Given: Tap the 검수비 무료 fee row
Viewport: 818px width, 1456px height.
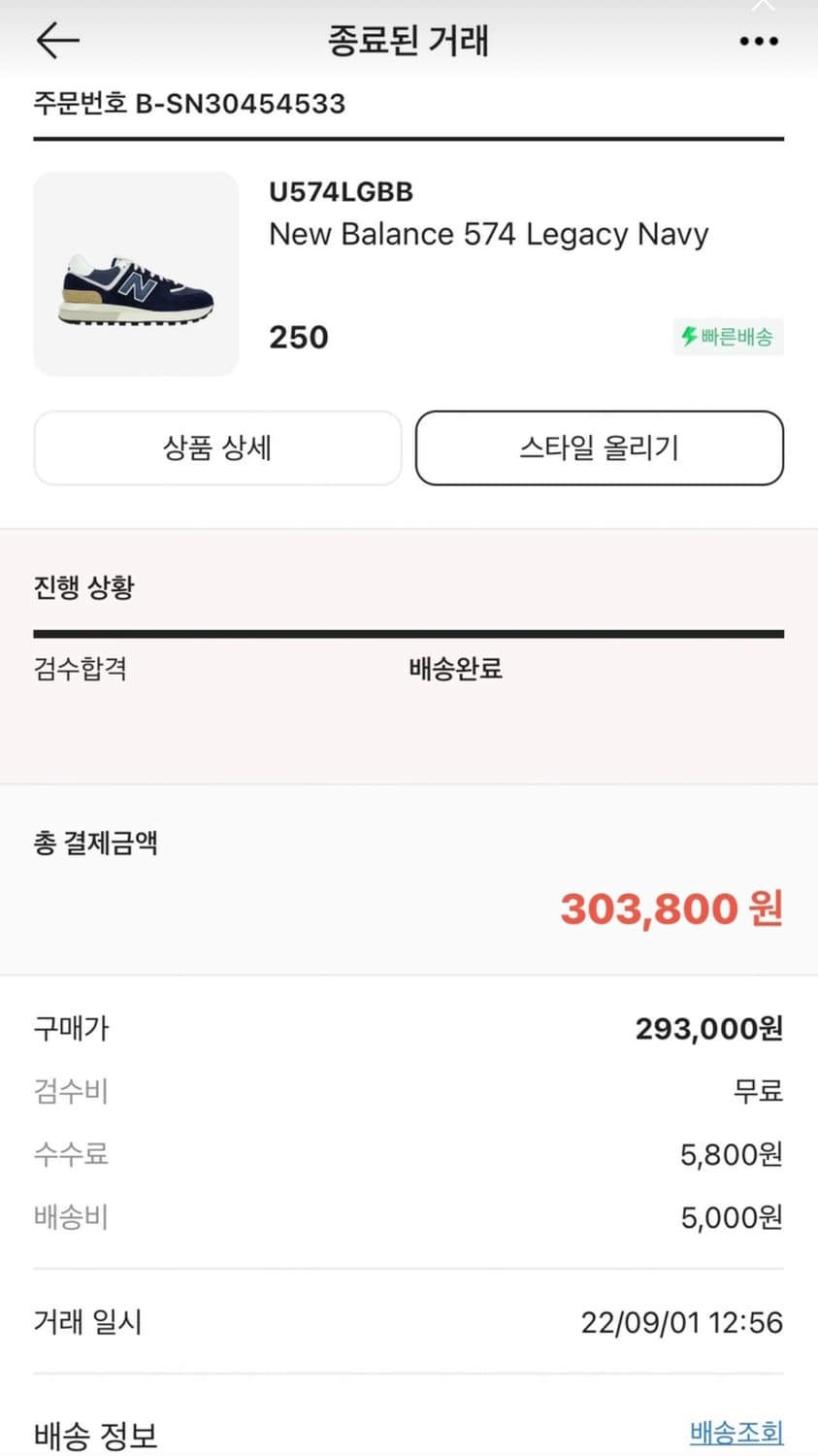Looking at the screenshot, I should (x=408, y=1091).
